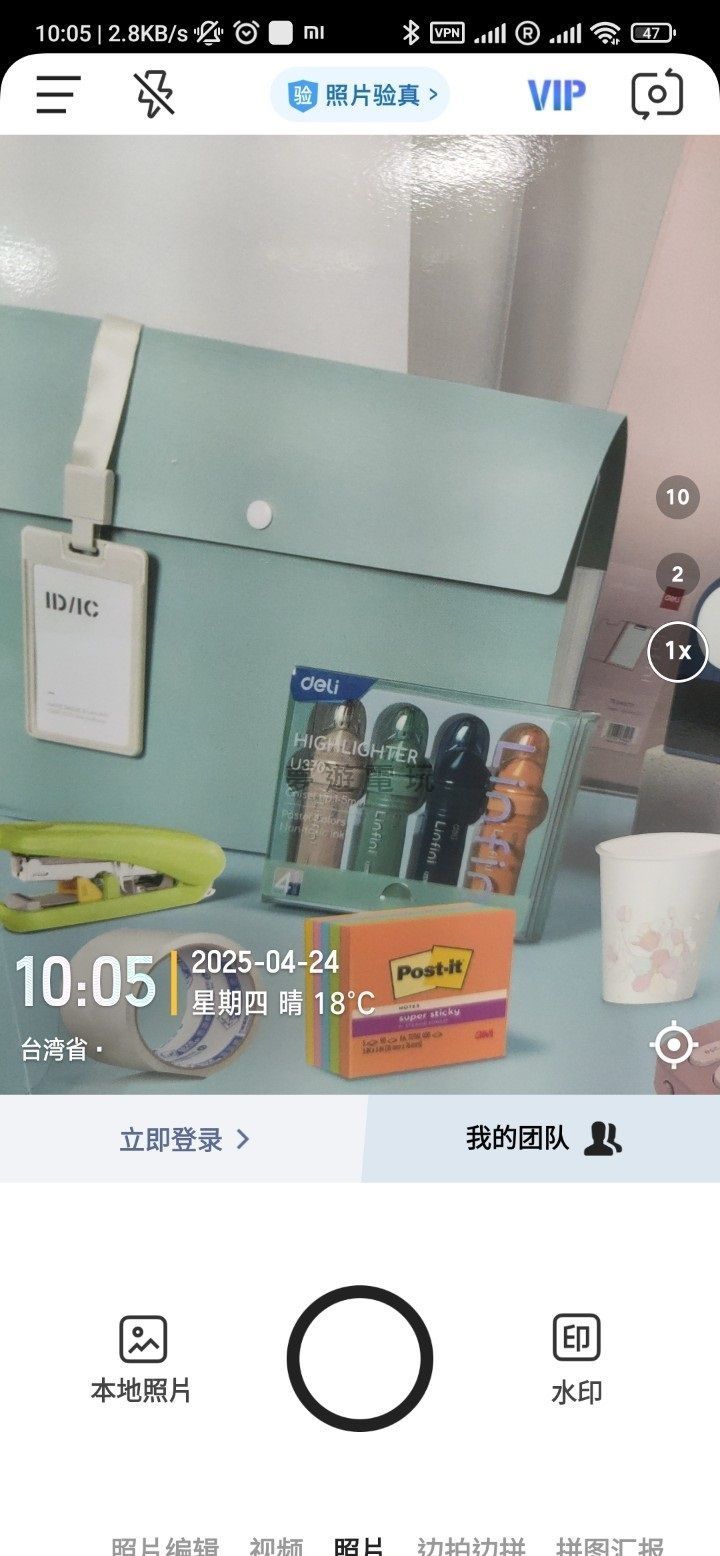Set zoom level to 10
Viewport: 720px width, 1556px height.
pos(677,497)
